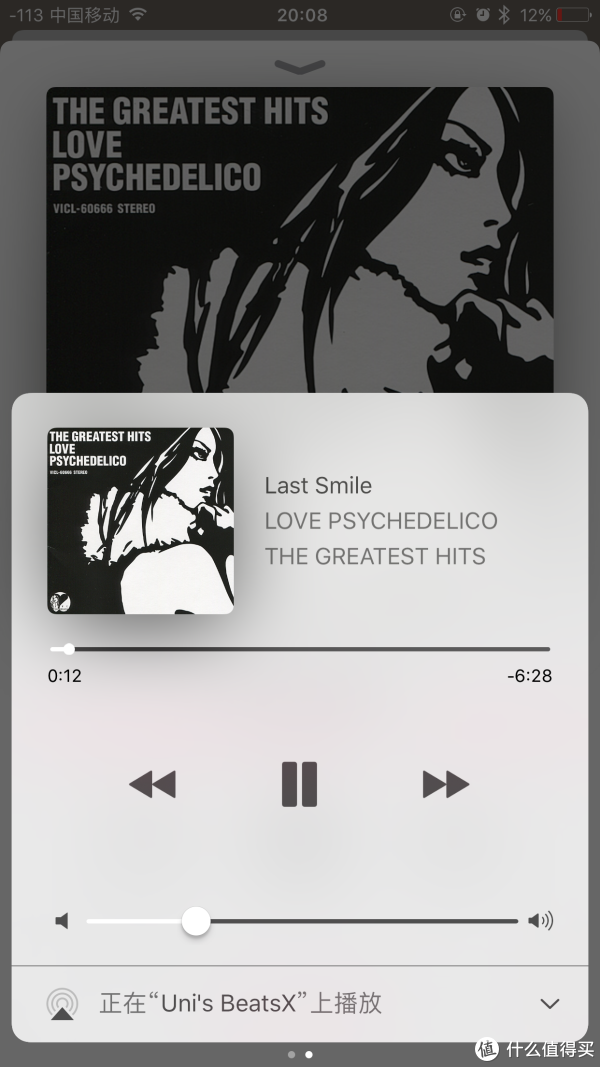The width and height of the screenshot is (600, 1067).
Task: Open the AirPlay audio output icon
Action: click(x=62, y=1004)
